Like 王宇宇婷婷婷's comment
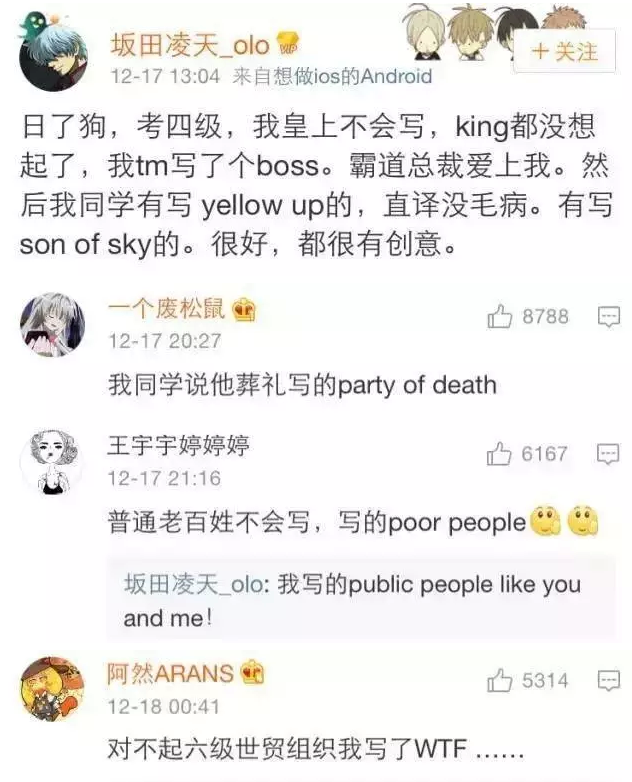The width and height of the screenshot is (632, 782). pyautogui.click(x=501, y=454)
